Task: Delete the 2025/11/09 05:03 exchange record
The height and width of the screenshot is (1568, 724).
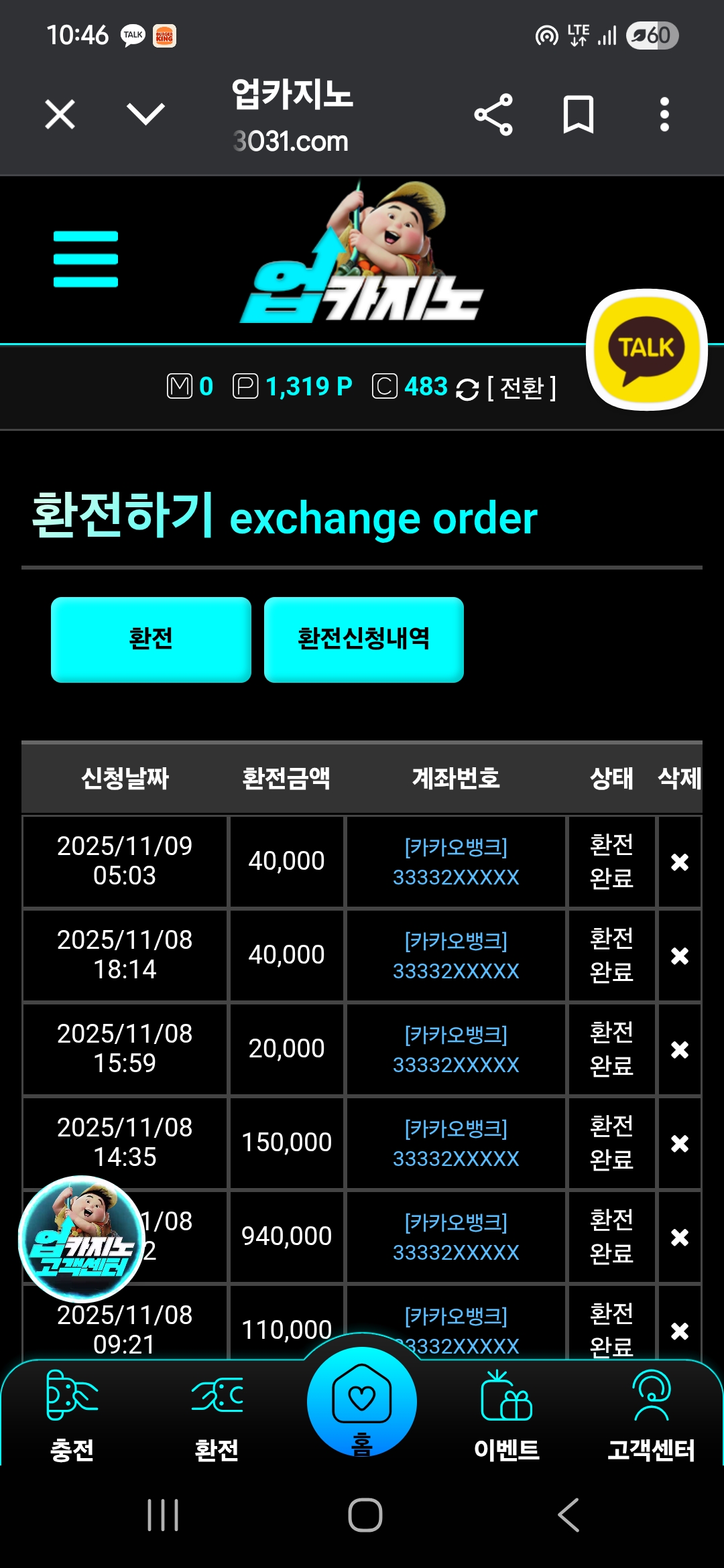Action: coord(680,862)
